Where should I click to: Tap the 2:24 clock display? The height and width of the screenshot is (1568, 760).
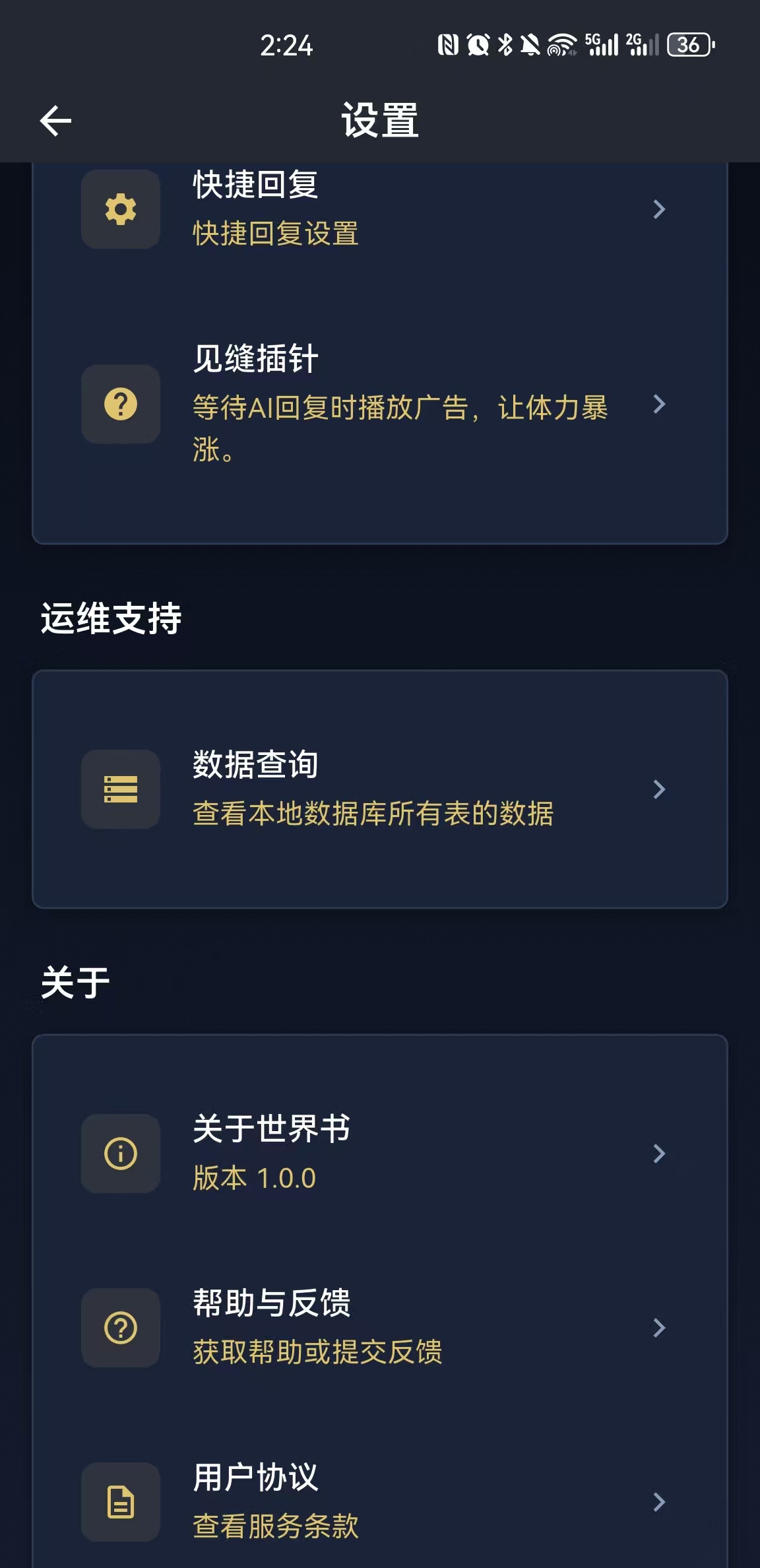coord(285,45)
